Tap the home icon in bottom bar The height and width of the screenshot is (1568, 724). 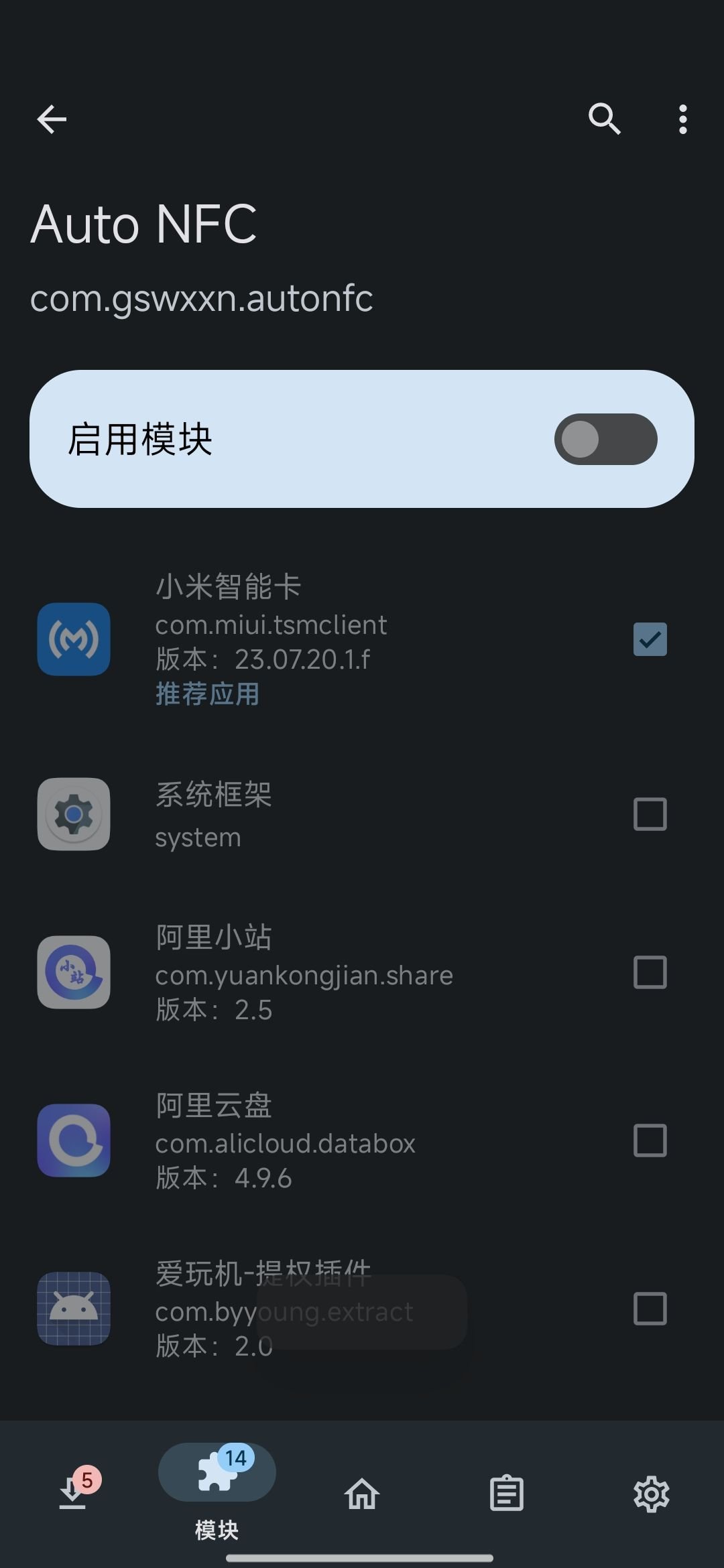(x=362, y=1493)
